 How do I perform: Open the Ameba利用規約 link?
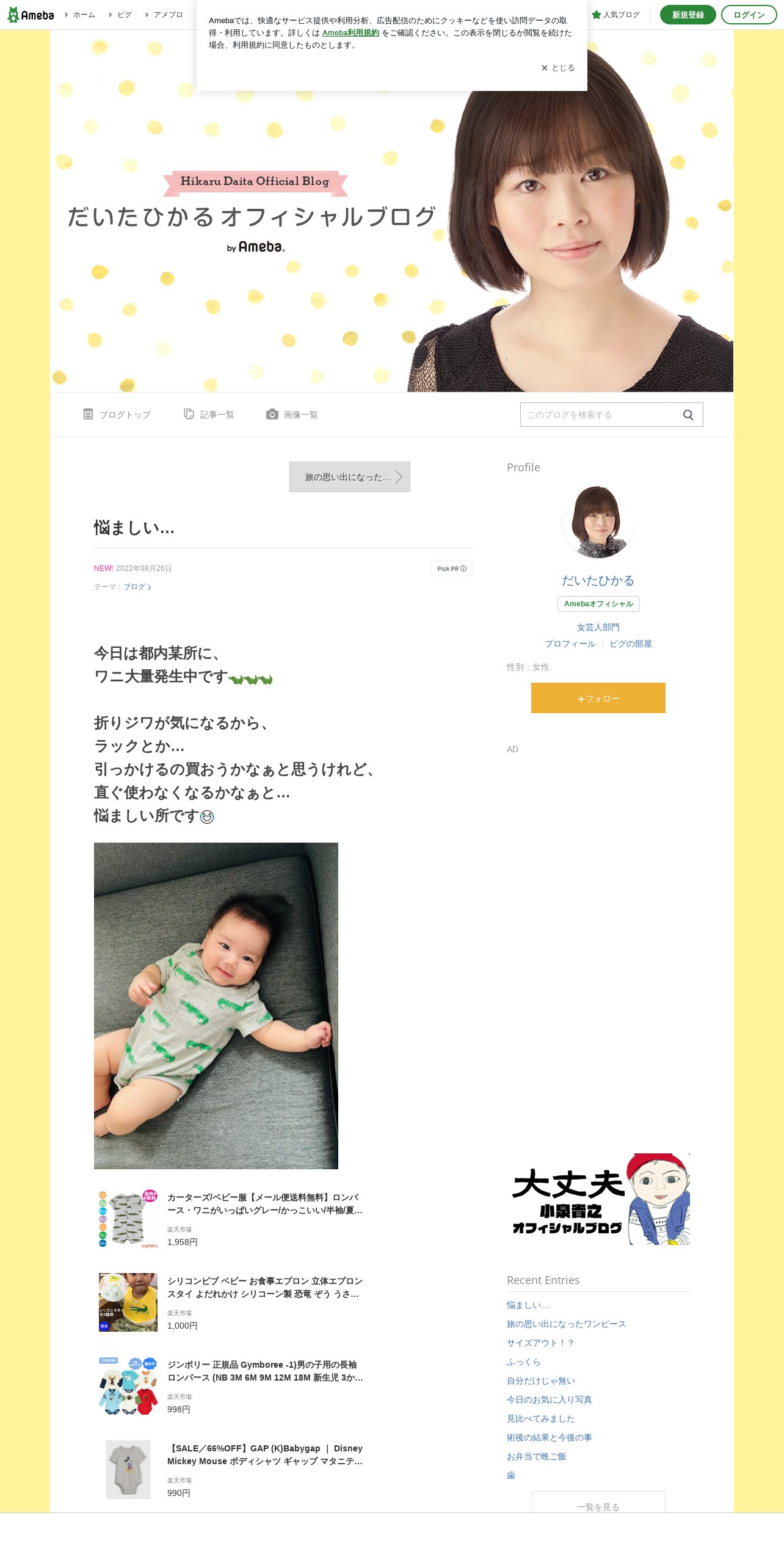pyautogui.click(x=350, y=33)
